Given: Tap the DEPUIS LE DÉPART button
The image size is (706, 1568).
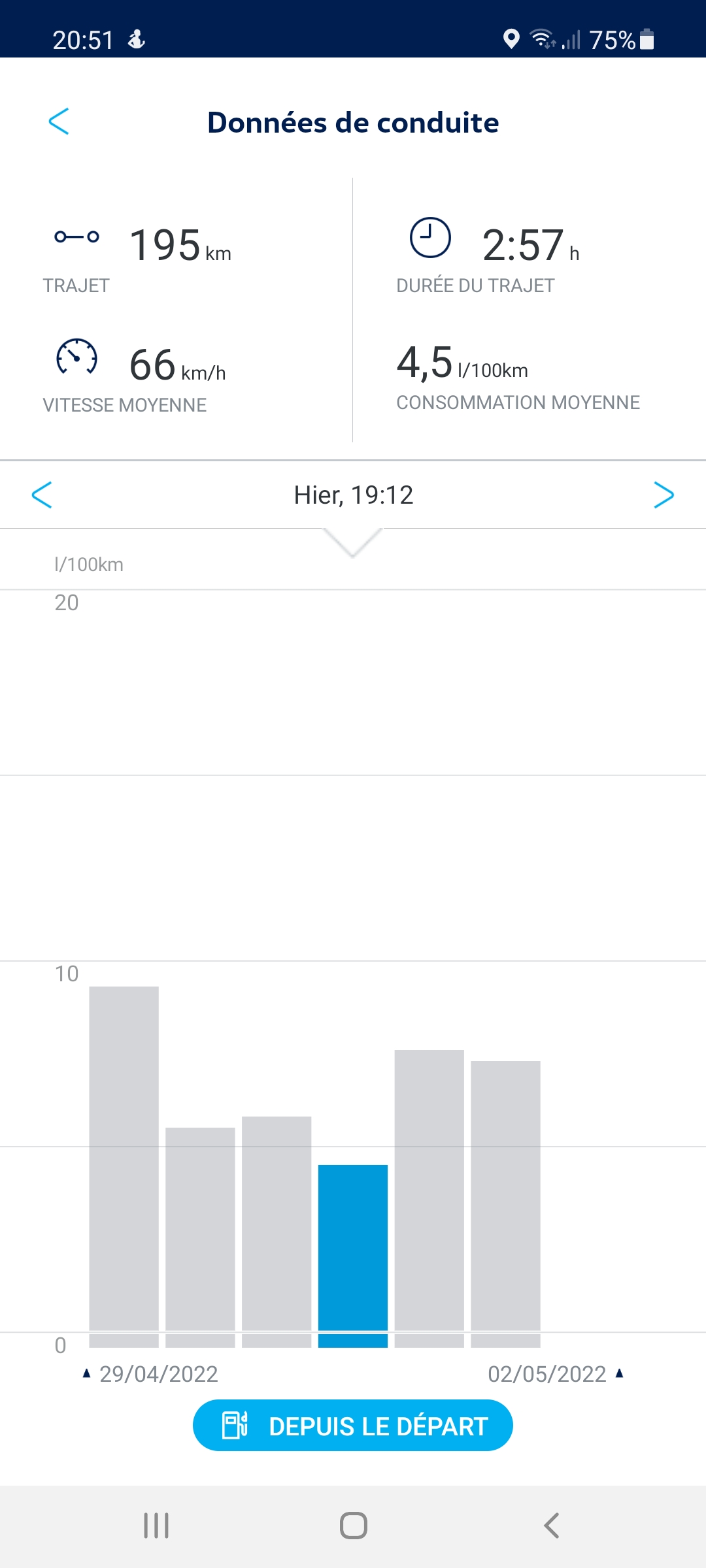Looking at the screenshot, I should (x=353, y=1426).
